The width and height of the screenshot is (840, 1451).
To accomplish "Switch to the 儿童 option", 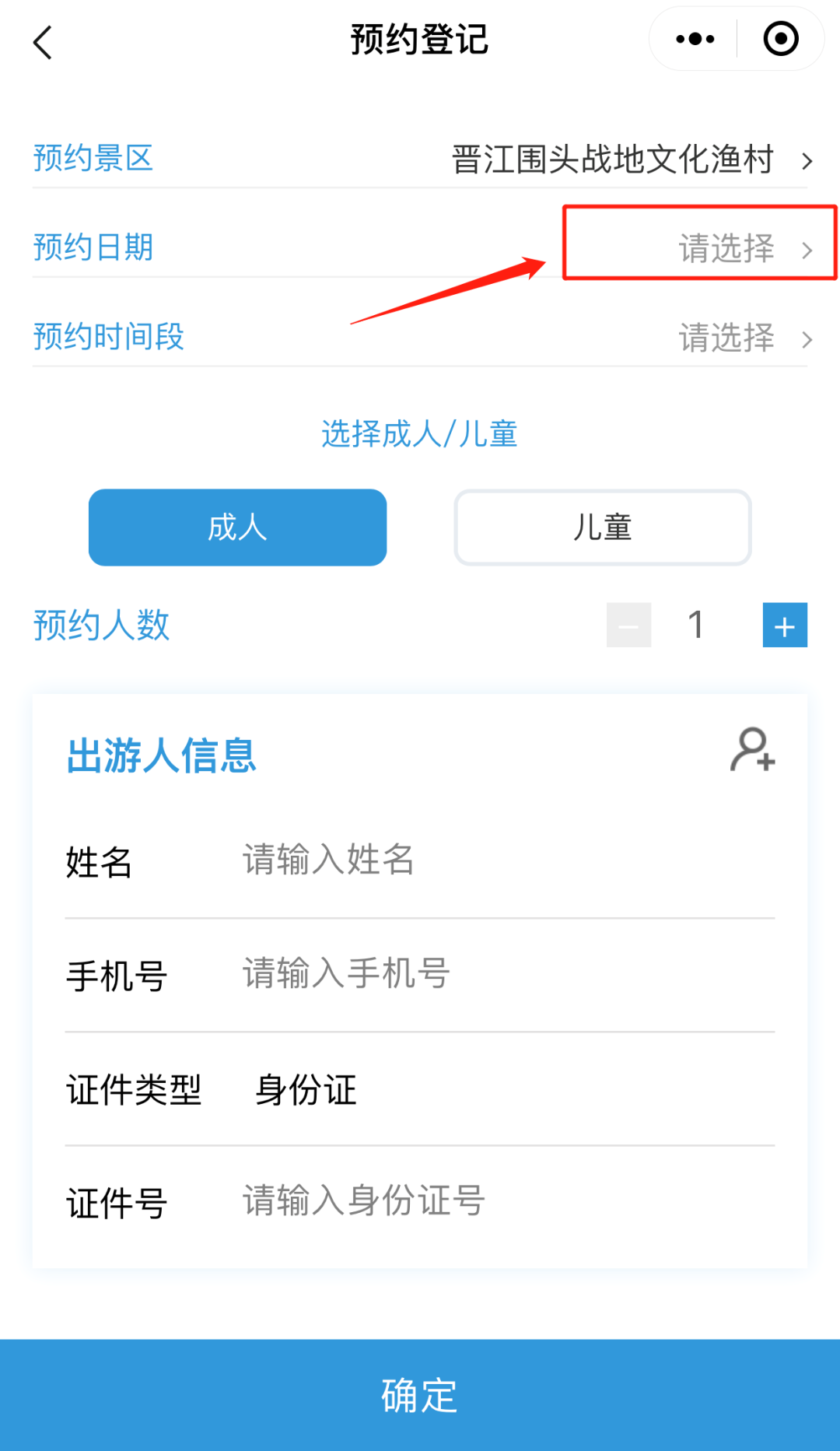I will tap(602, 527).
